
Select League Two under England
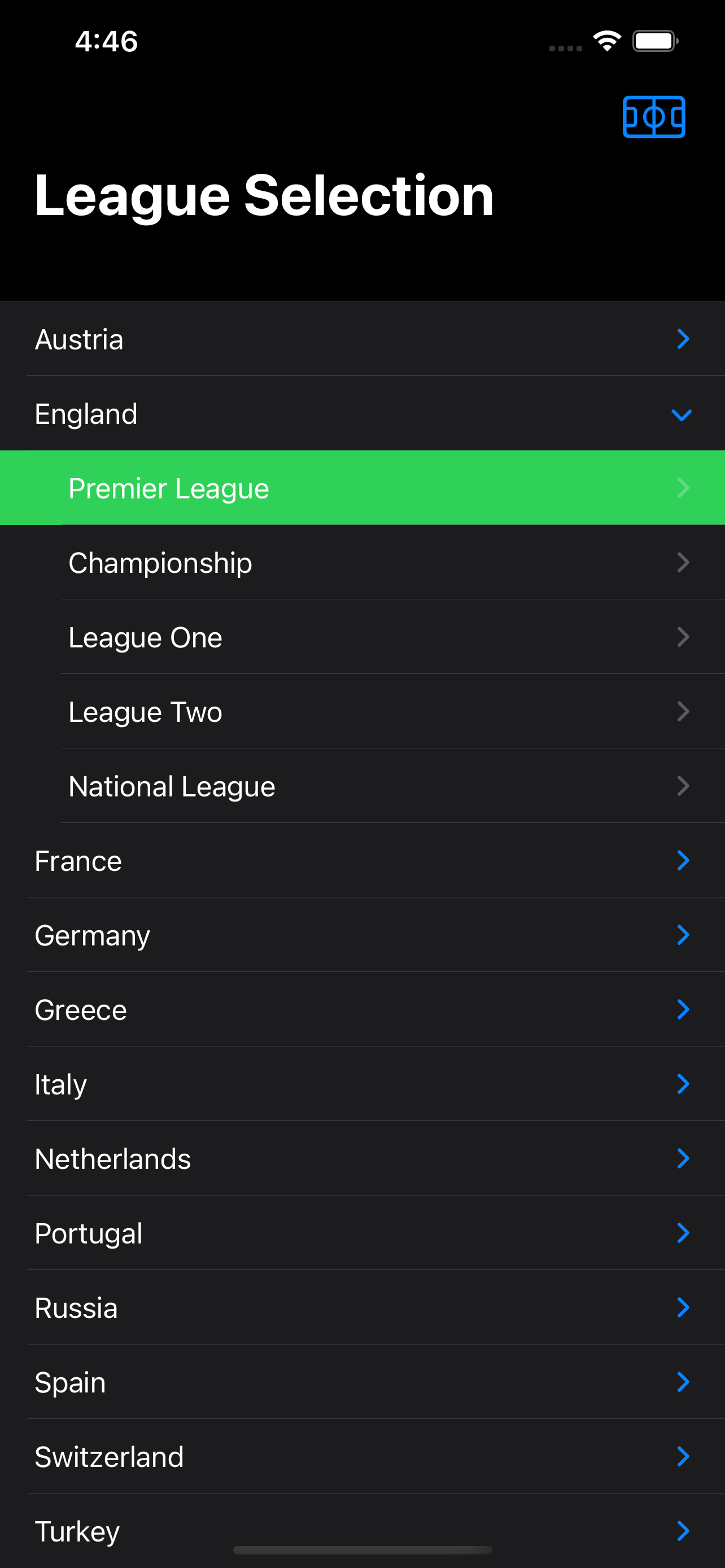[x=362, y=711]
